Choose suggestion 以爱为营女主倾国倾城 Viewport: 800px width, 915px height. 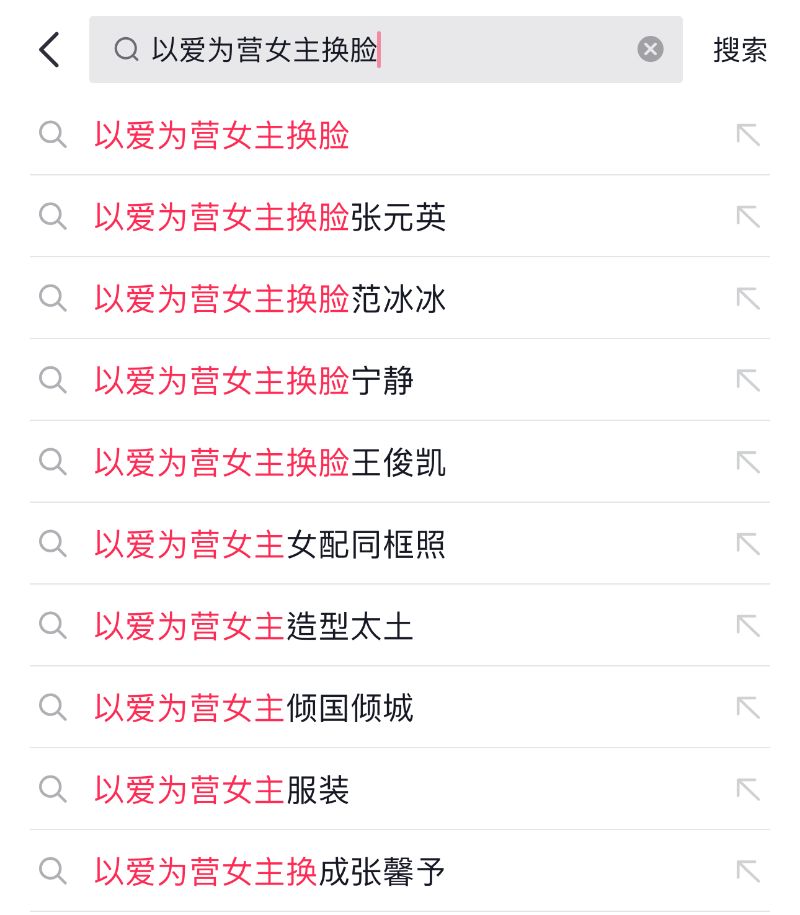coord(254,708)
